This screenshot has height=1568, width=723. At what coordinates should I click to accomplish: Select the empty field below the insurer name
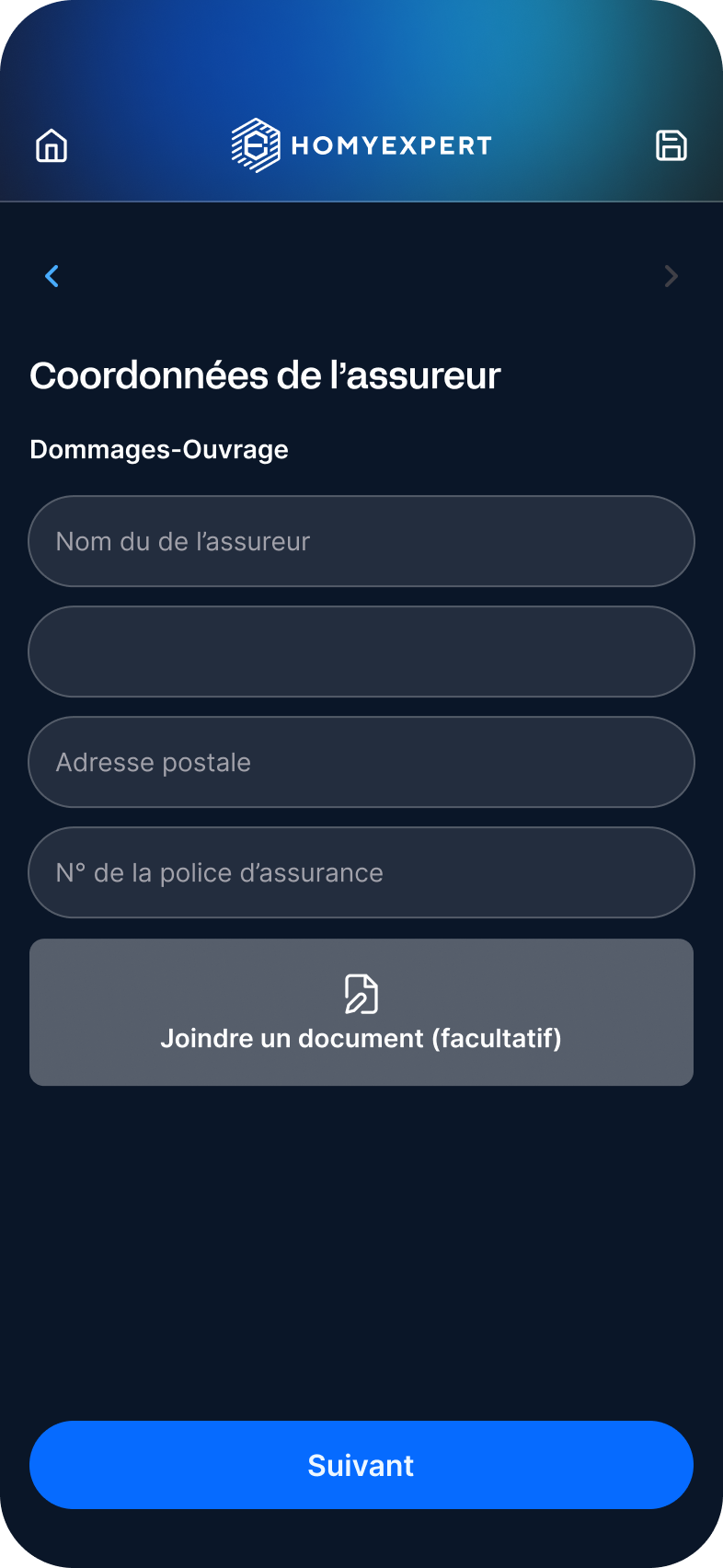click(361, 651)
